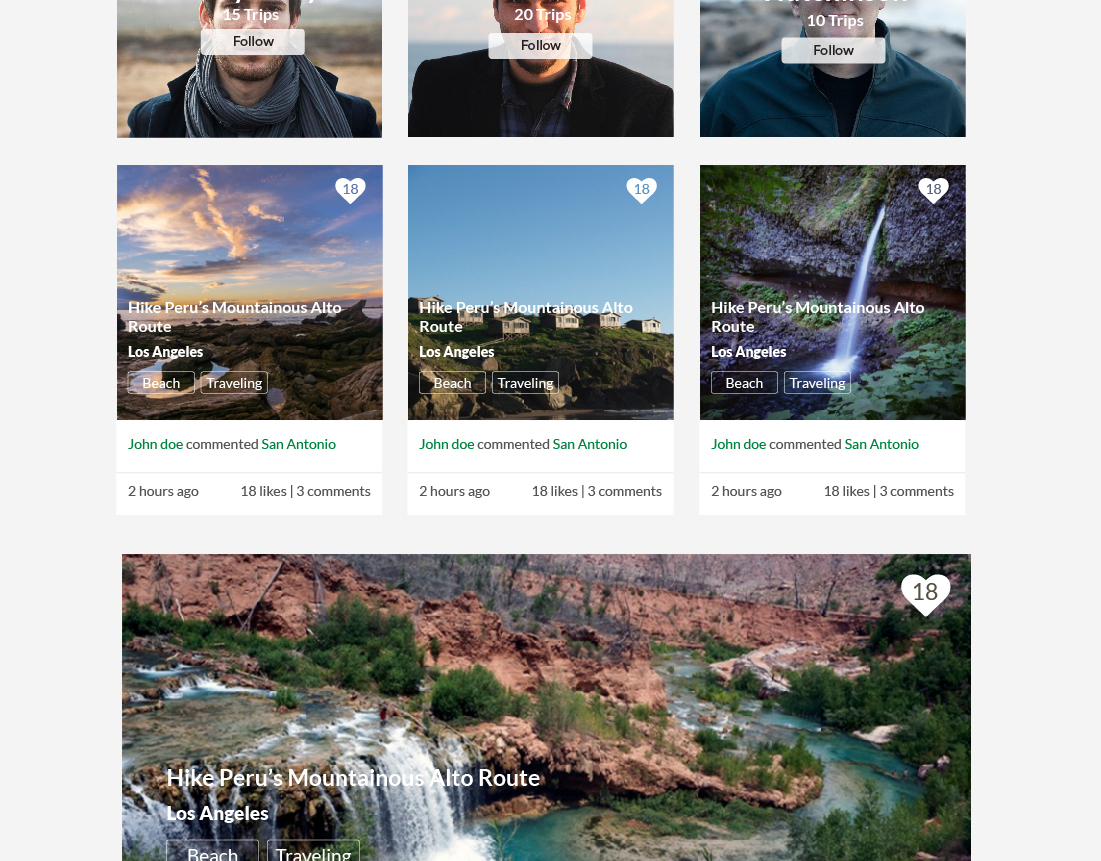Open John doe profile under coastal houses card

[446, 444]
